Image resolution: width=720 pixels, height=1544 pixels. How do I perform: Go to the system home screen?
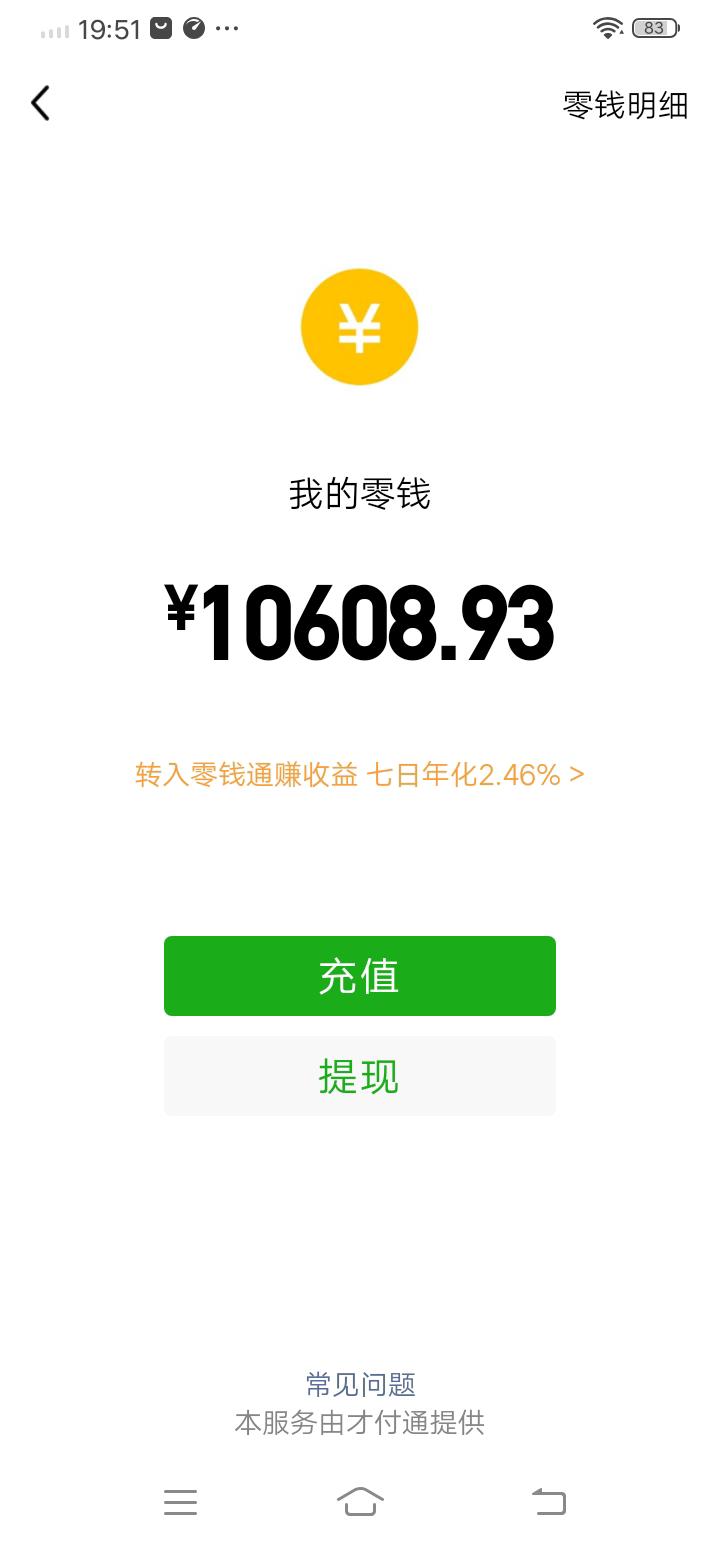[x=360, y=1501]
